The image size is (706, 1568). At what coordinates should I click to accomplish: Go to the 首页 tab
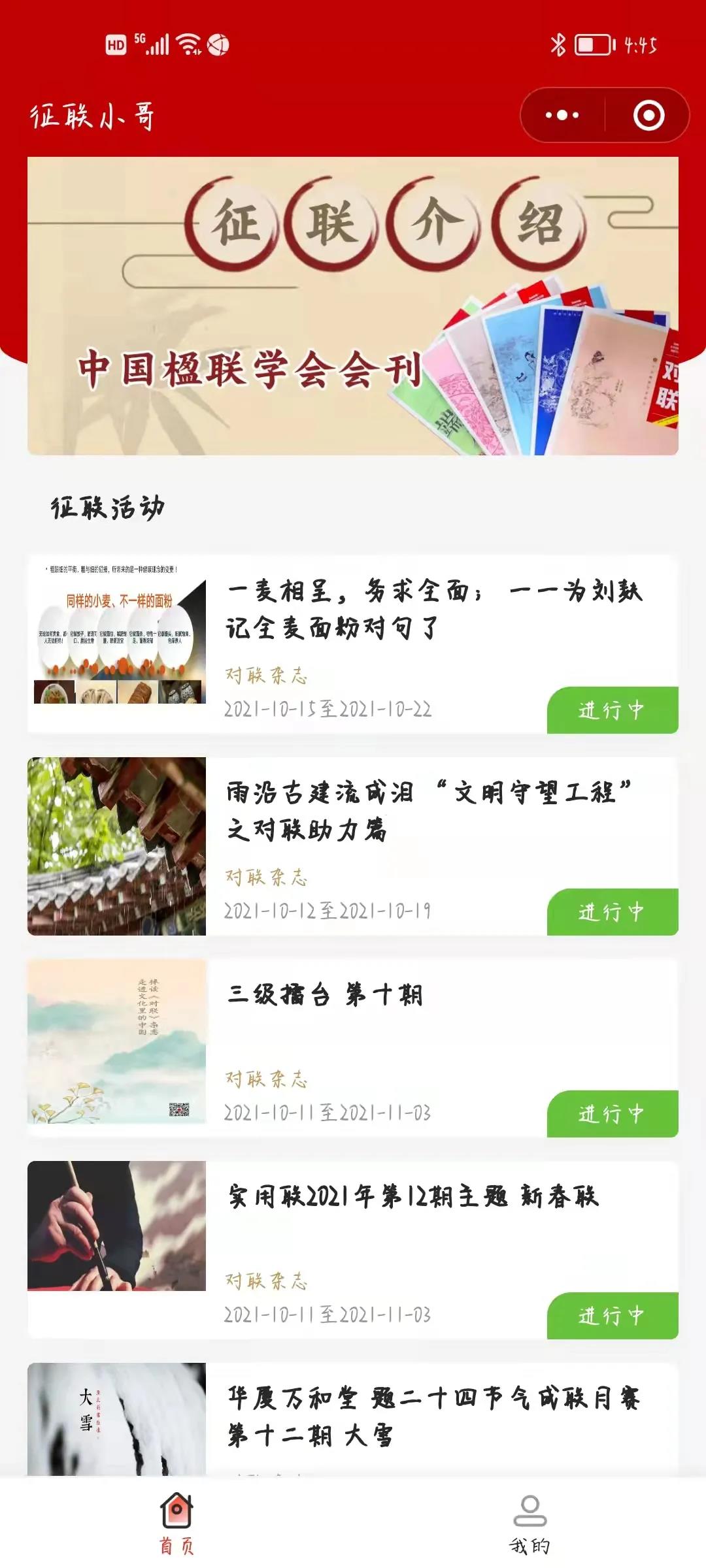pyautogui.click(x=176, y=1524)
